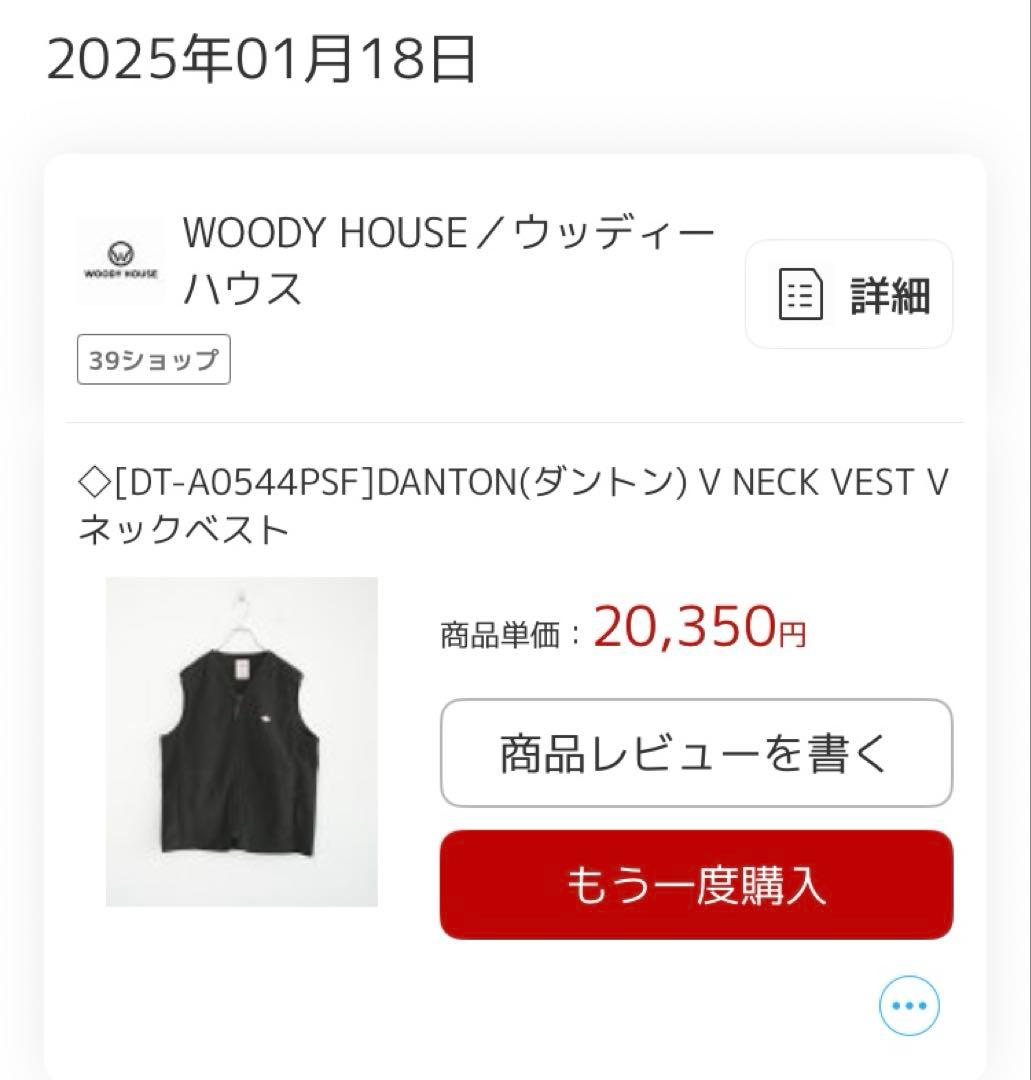
Task: Select the WOODY HOUSE logo image
Action: coord(121,263)
